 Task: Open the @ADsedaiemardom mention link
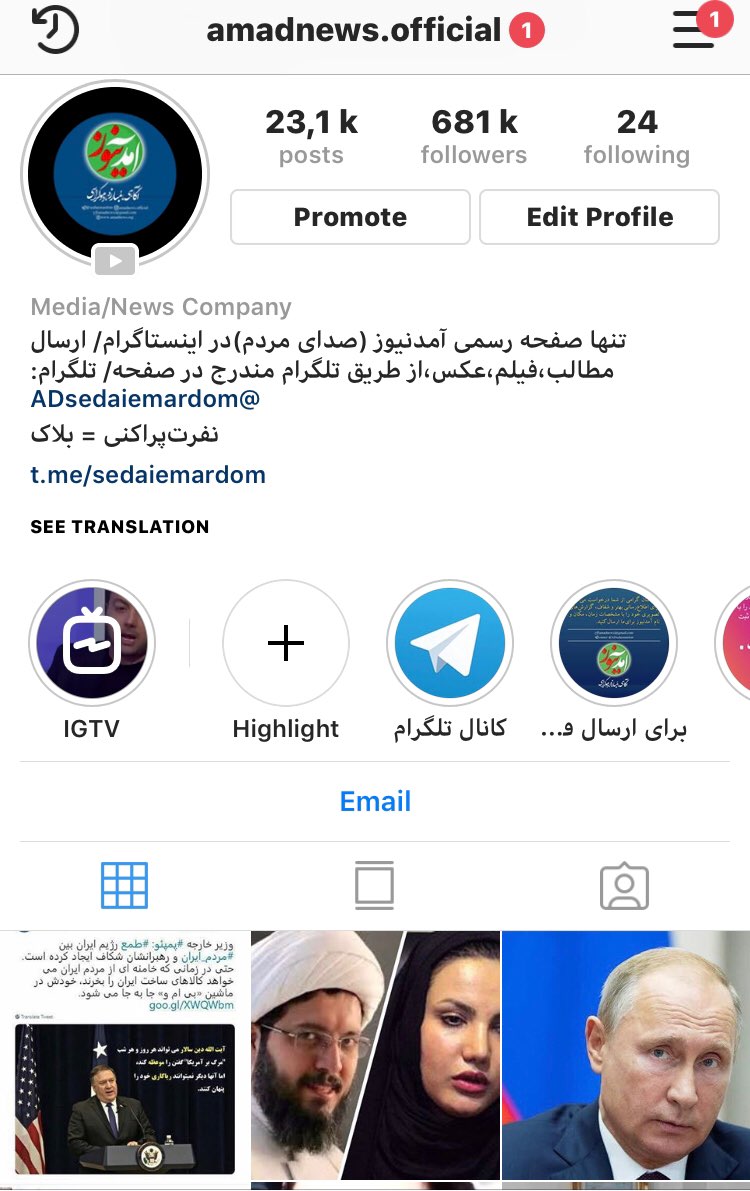coord(145,399)
